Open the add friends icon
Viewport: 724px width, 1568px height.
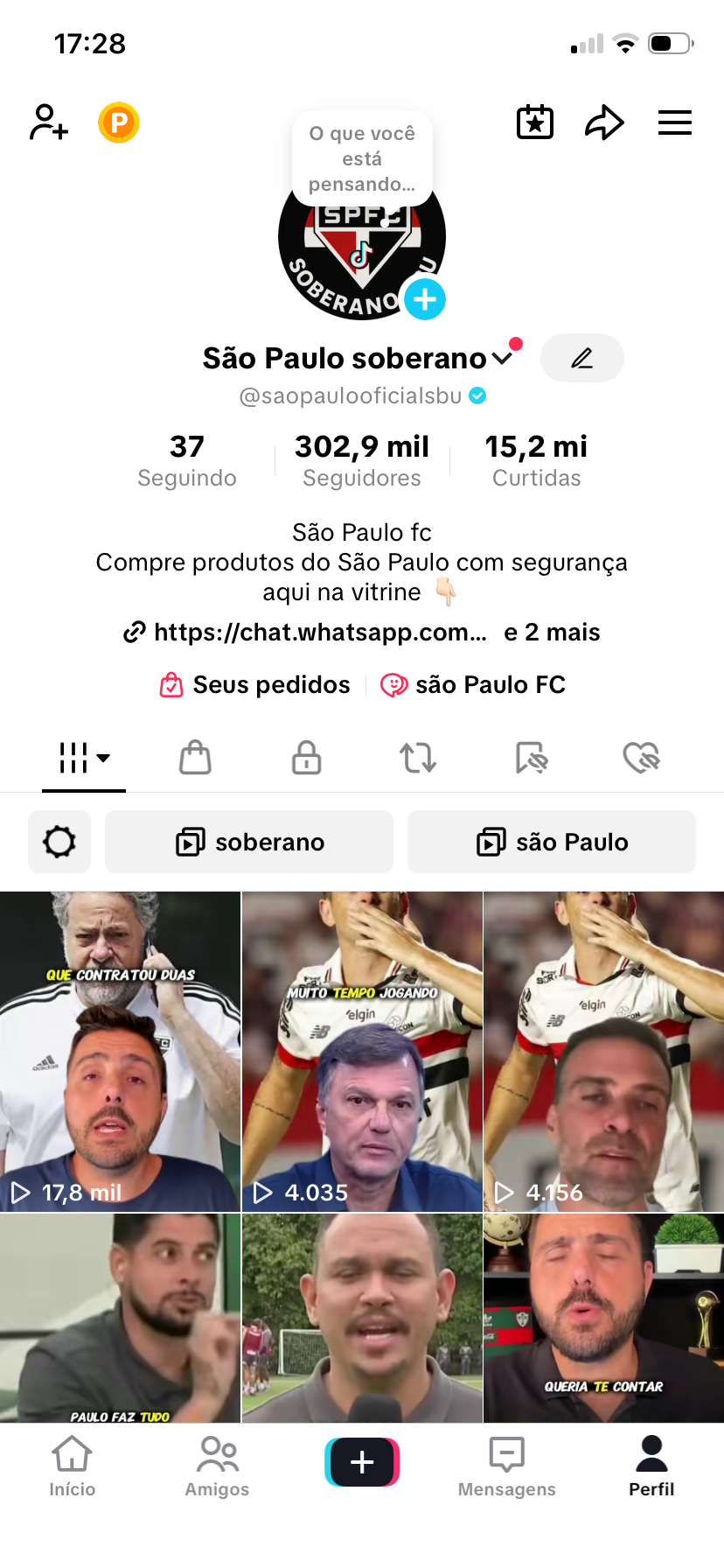point(49,122)
